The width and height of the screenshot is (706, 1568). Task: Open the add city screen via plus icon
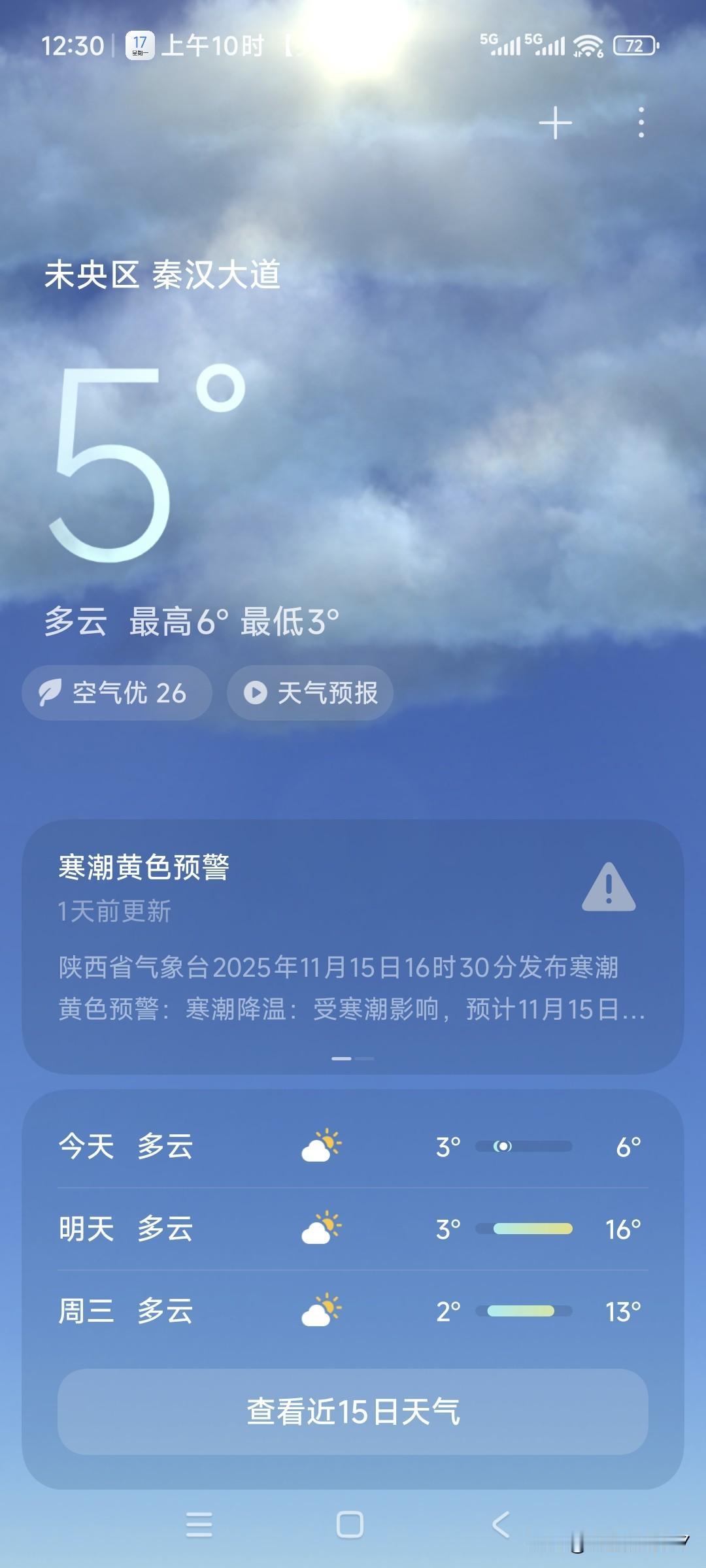(554, 123)
